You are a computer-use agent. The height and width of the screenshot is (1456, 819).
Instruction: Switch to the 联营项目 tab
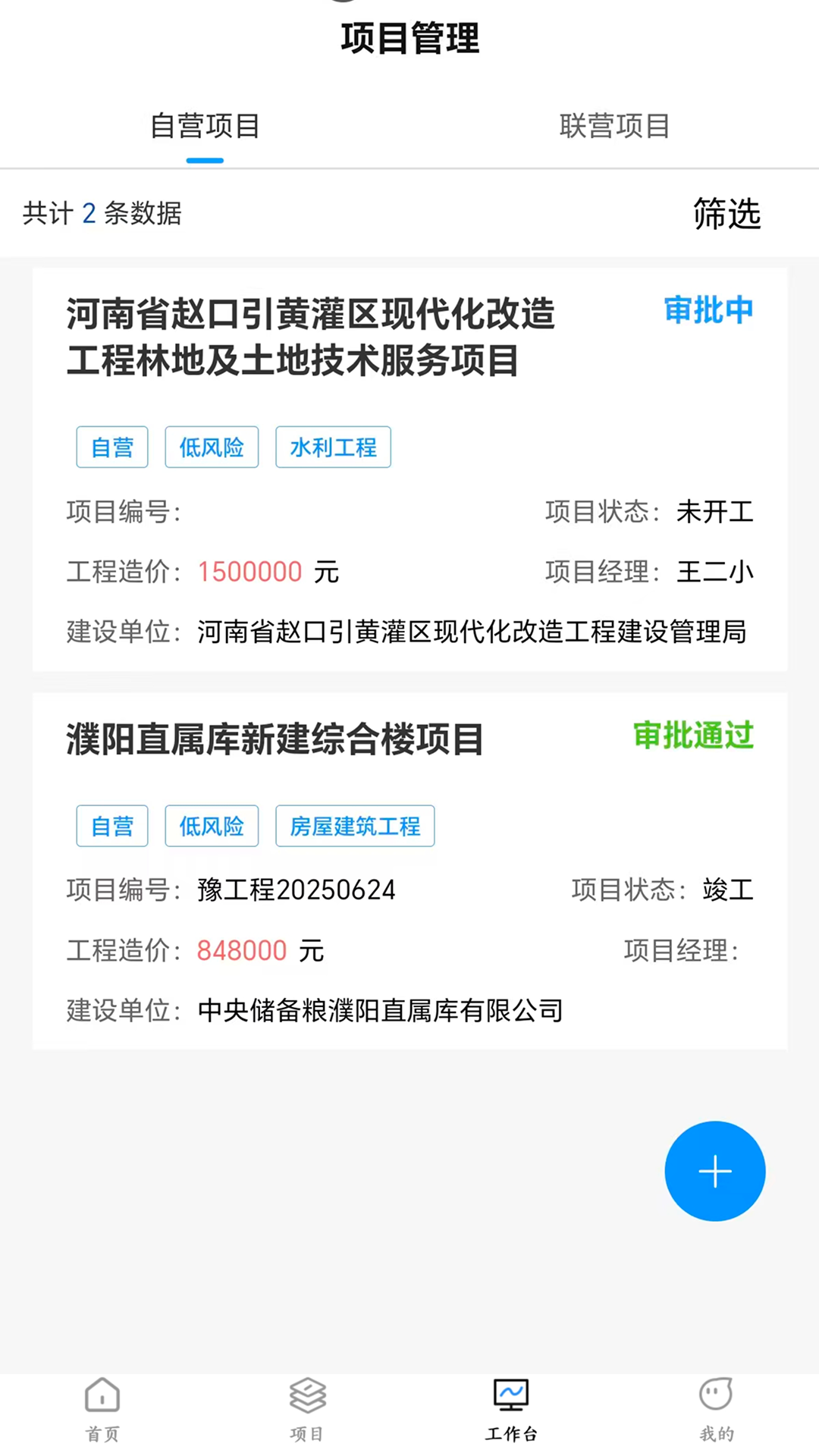(x=614, y=126)
